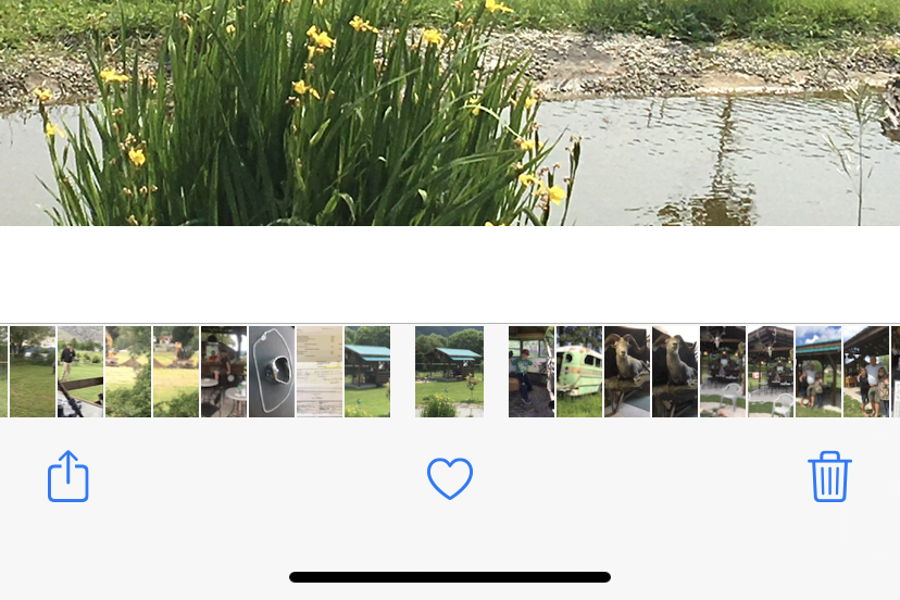The image size is (900, 600).
Task: Mark this photo as a favorite
Action: click(450, 479)
